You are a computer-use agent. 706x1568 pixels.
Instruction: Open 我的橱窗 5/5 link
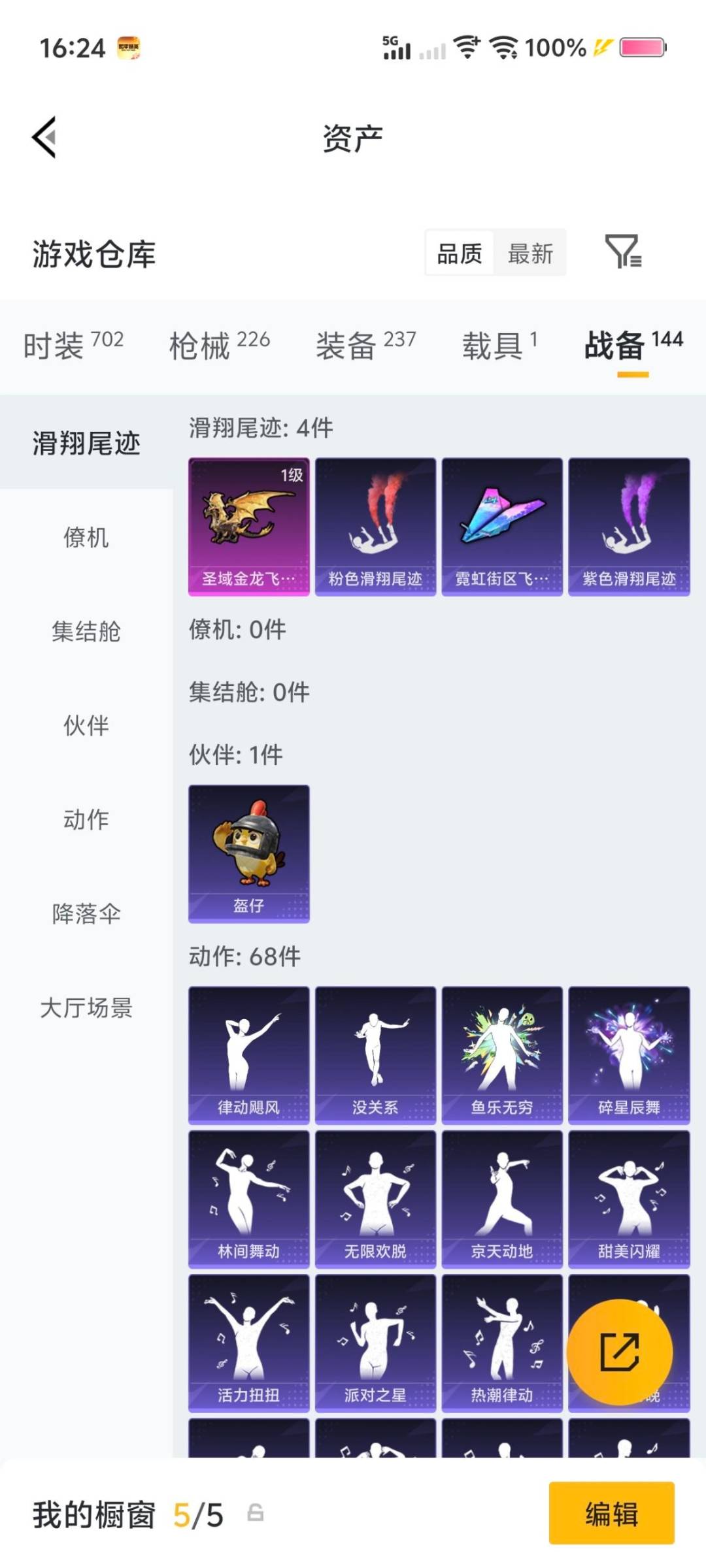click(124, 1514)
